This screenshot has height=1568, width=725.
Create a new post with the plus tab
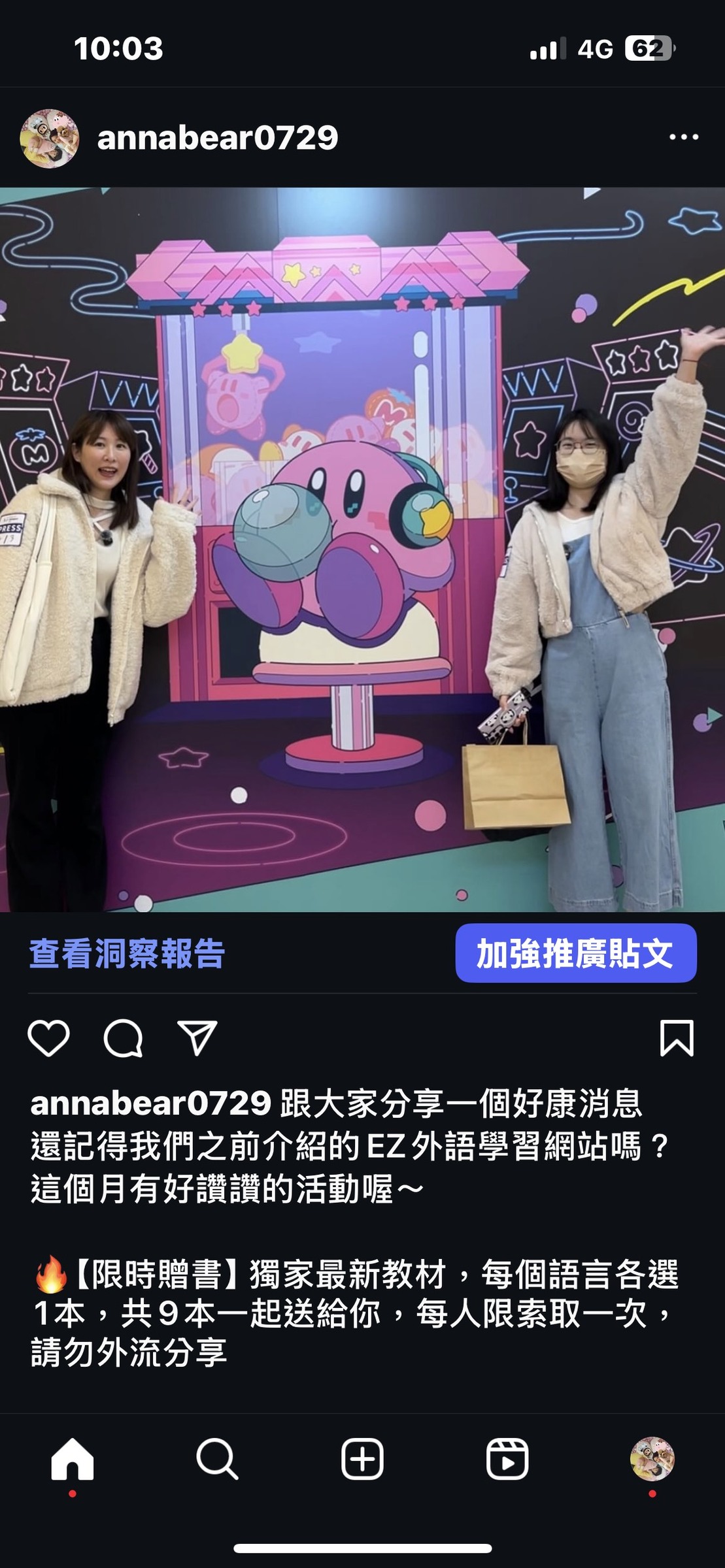click(362, 1459)
